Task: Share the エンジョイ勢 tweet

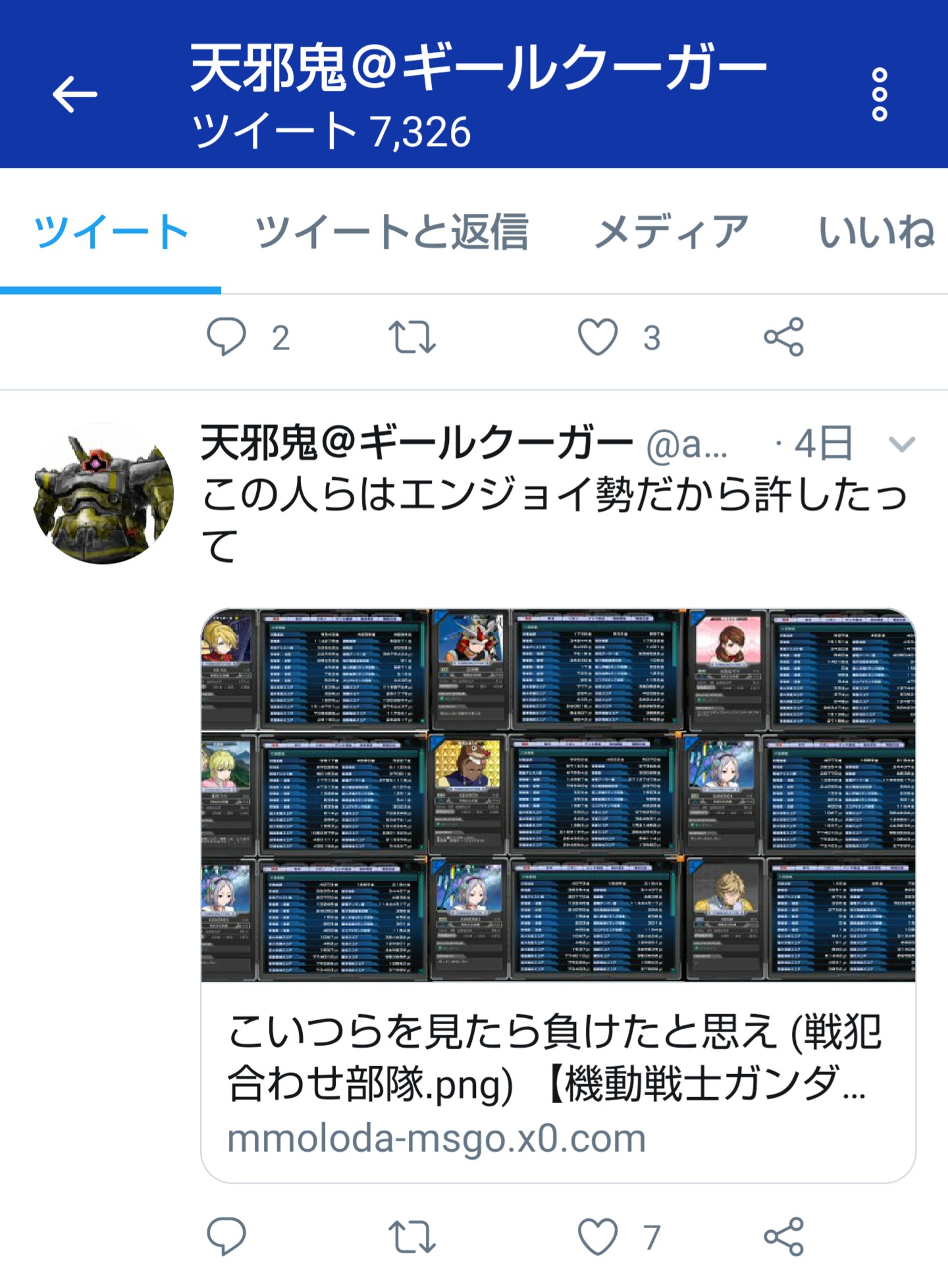Action: click(783, 1237)
